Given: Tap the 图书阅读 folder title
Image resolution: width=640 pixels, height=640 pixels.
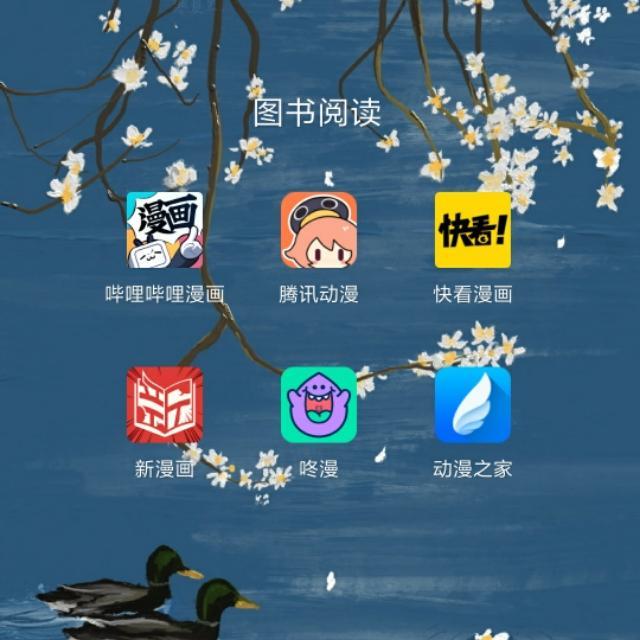Looking at the screenshot, I should point(317,113).
